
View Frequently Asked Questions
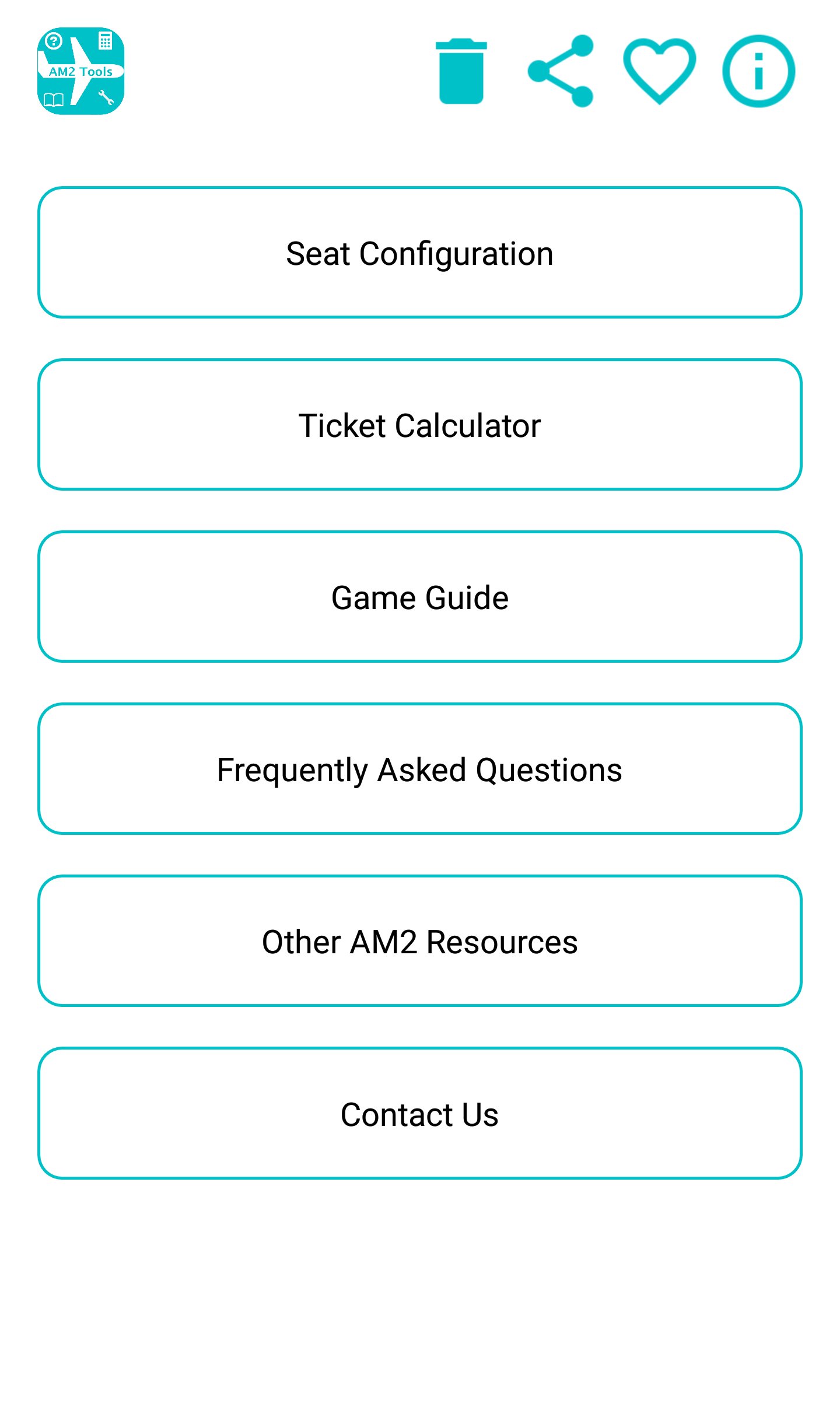(x=419, y=769)
